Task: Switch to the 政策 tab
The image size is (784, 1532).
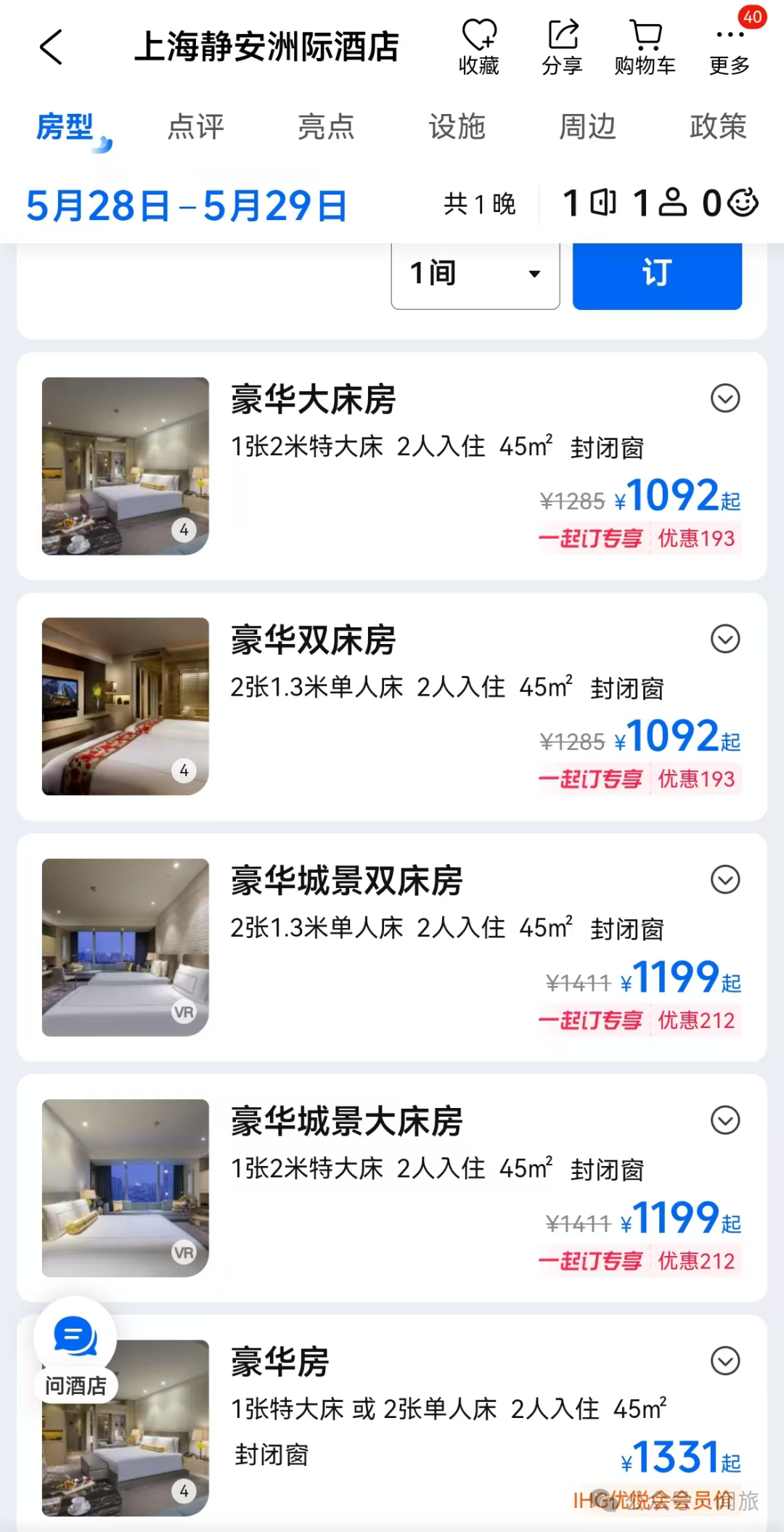Action: 718,127
